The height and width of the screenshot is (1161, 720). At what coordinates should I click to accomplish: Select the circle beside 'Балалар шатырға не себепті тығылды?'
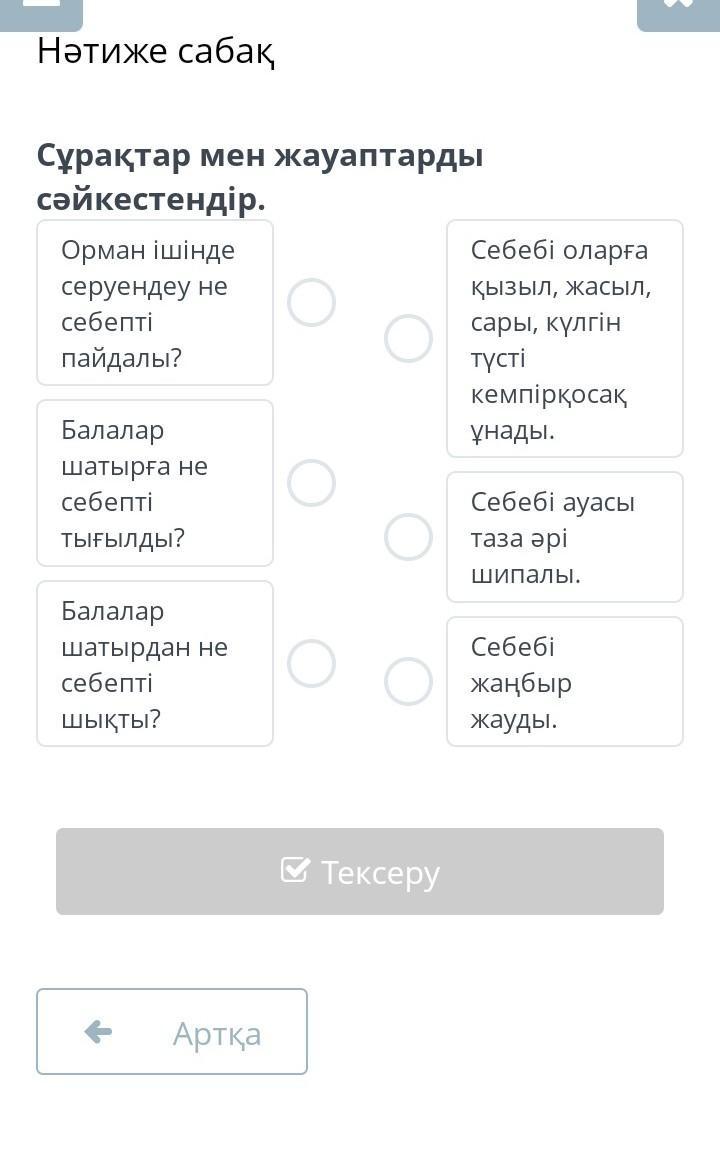(311, 483)
